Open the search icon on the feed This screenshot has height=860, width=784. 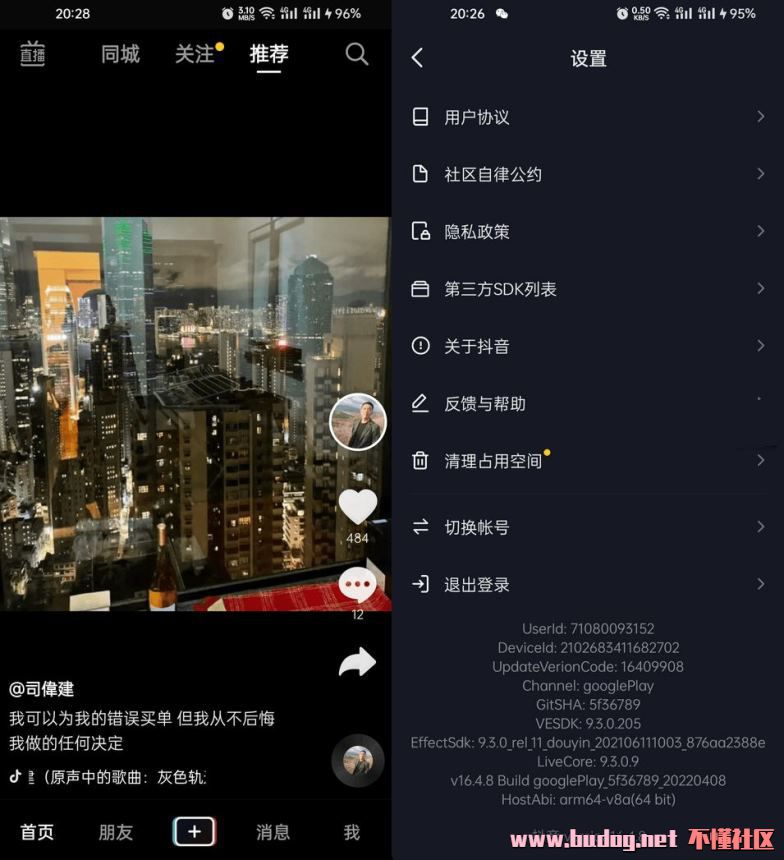coord(357,55)
